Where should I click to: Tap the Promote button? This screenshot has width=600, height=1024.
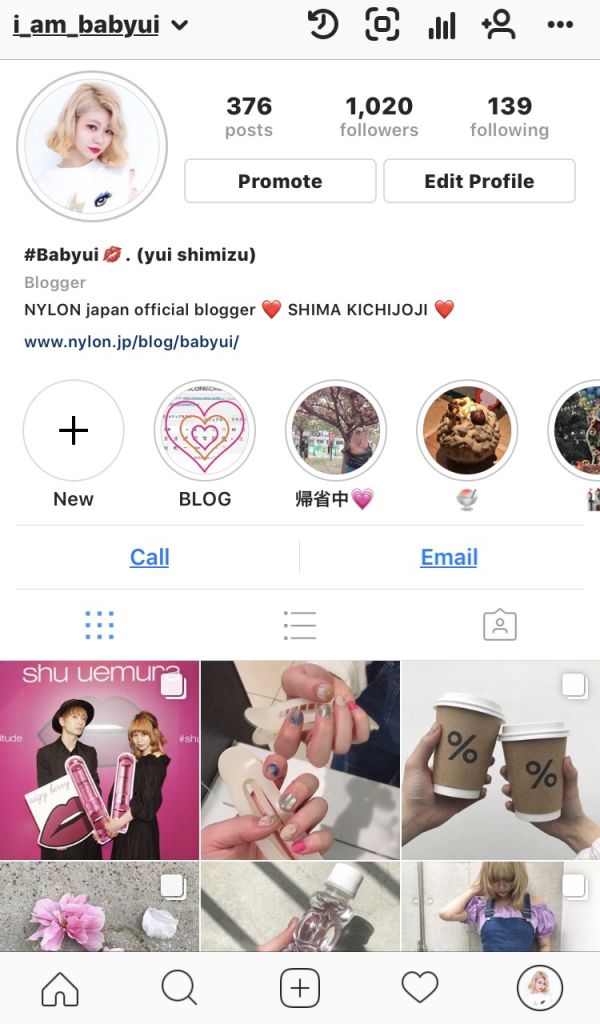pos(280,181)
